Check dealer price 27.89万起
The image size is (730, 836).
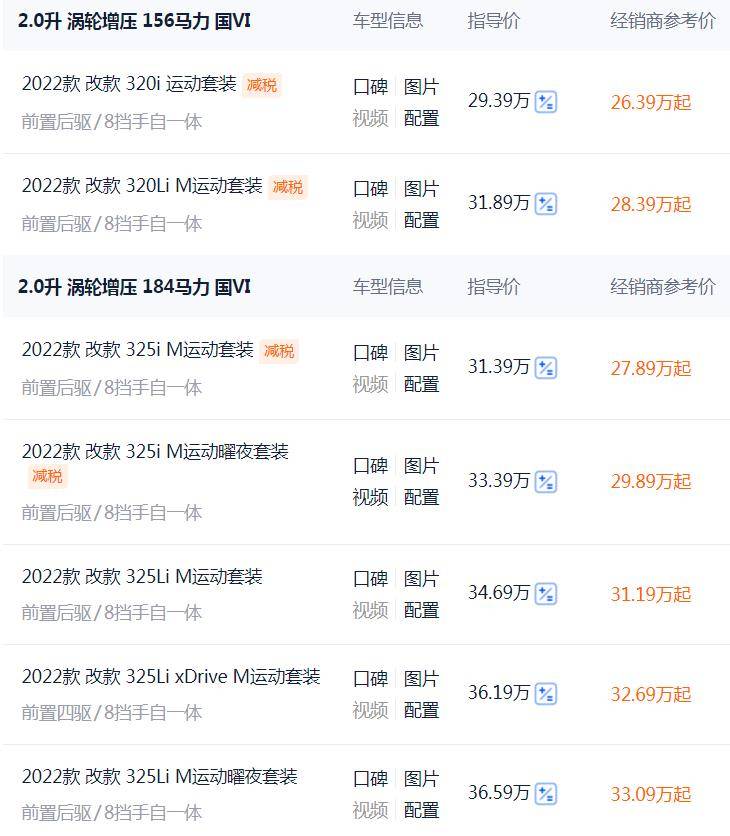point(651,368)
